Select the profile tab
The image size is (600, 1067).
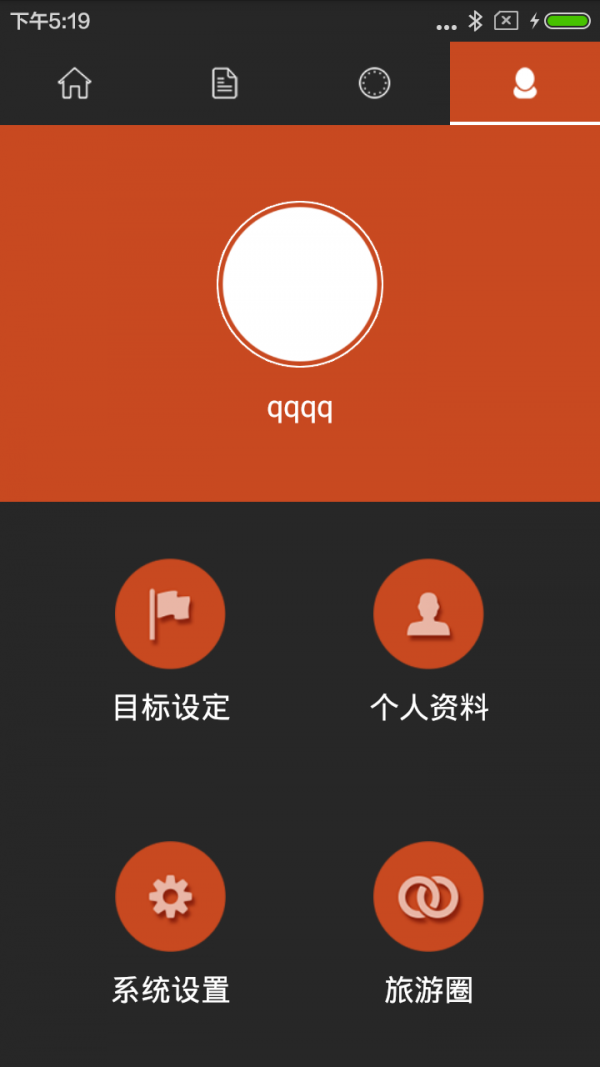point(525,83)
